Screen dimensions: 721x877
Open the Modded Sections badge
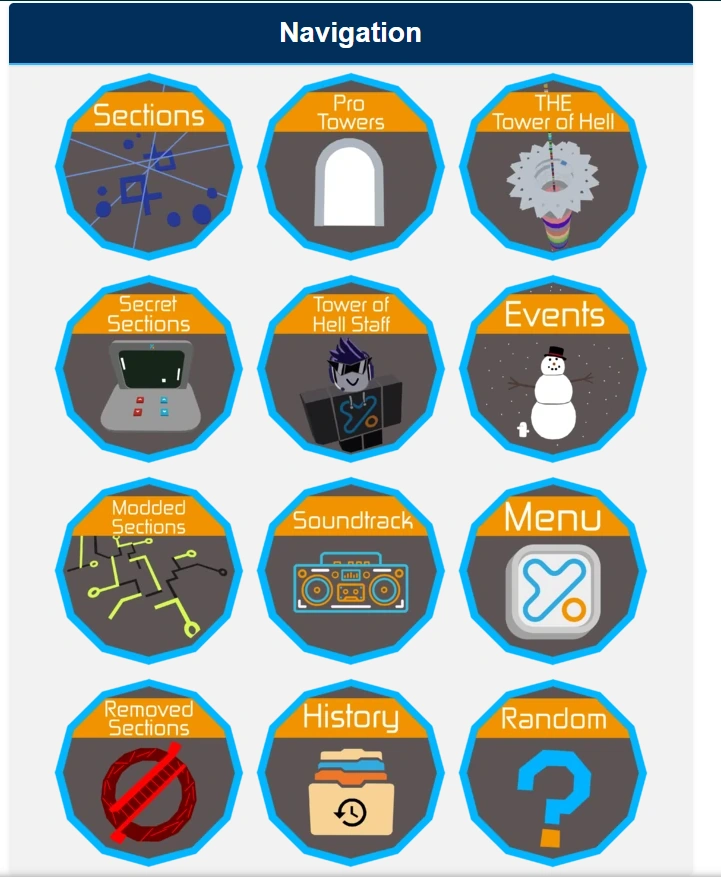[x=150, y=573]
